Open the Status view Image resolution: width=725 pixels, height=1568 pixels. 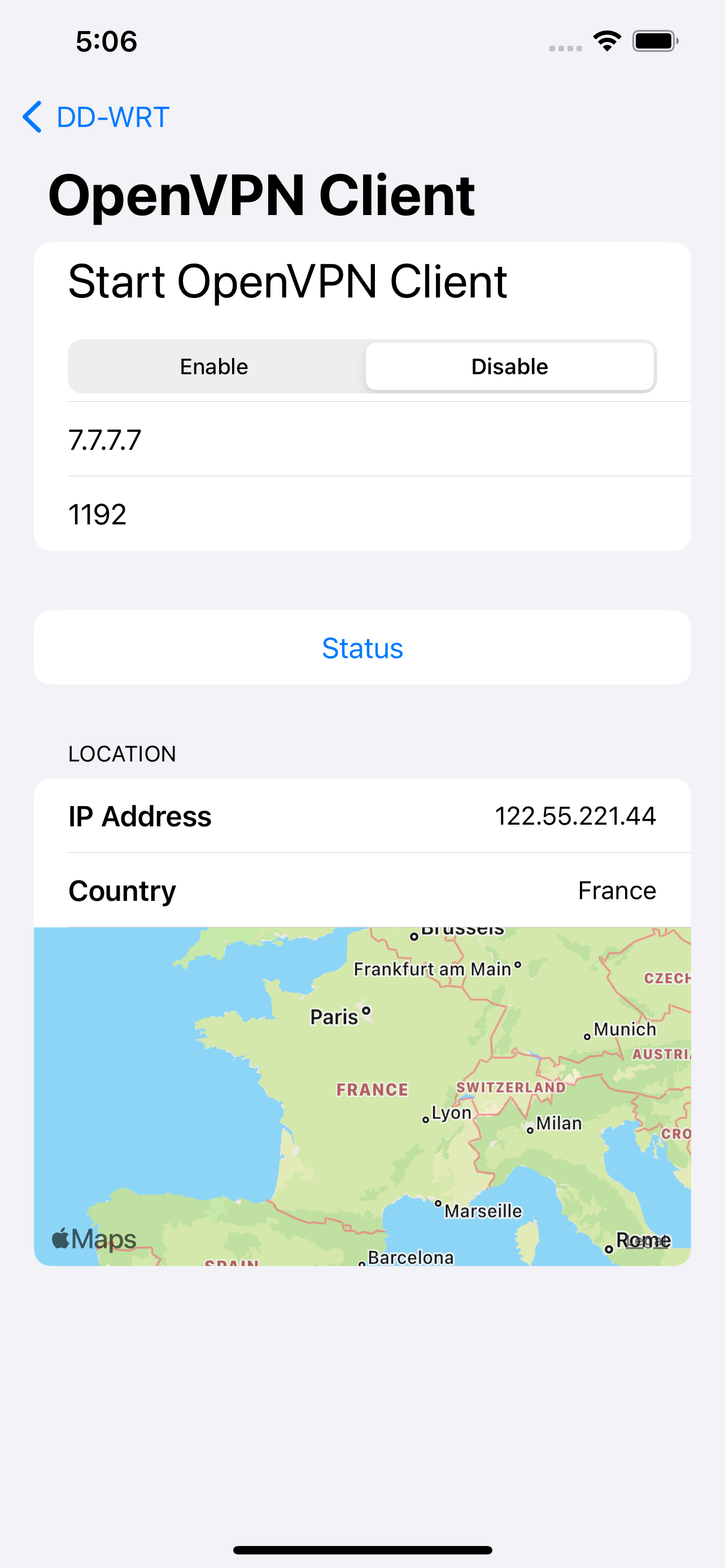coord(362,647)
